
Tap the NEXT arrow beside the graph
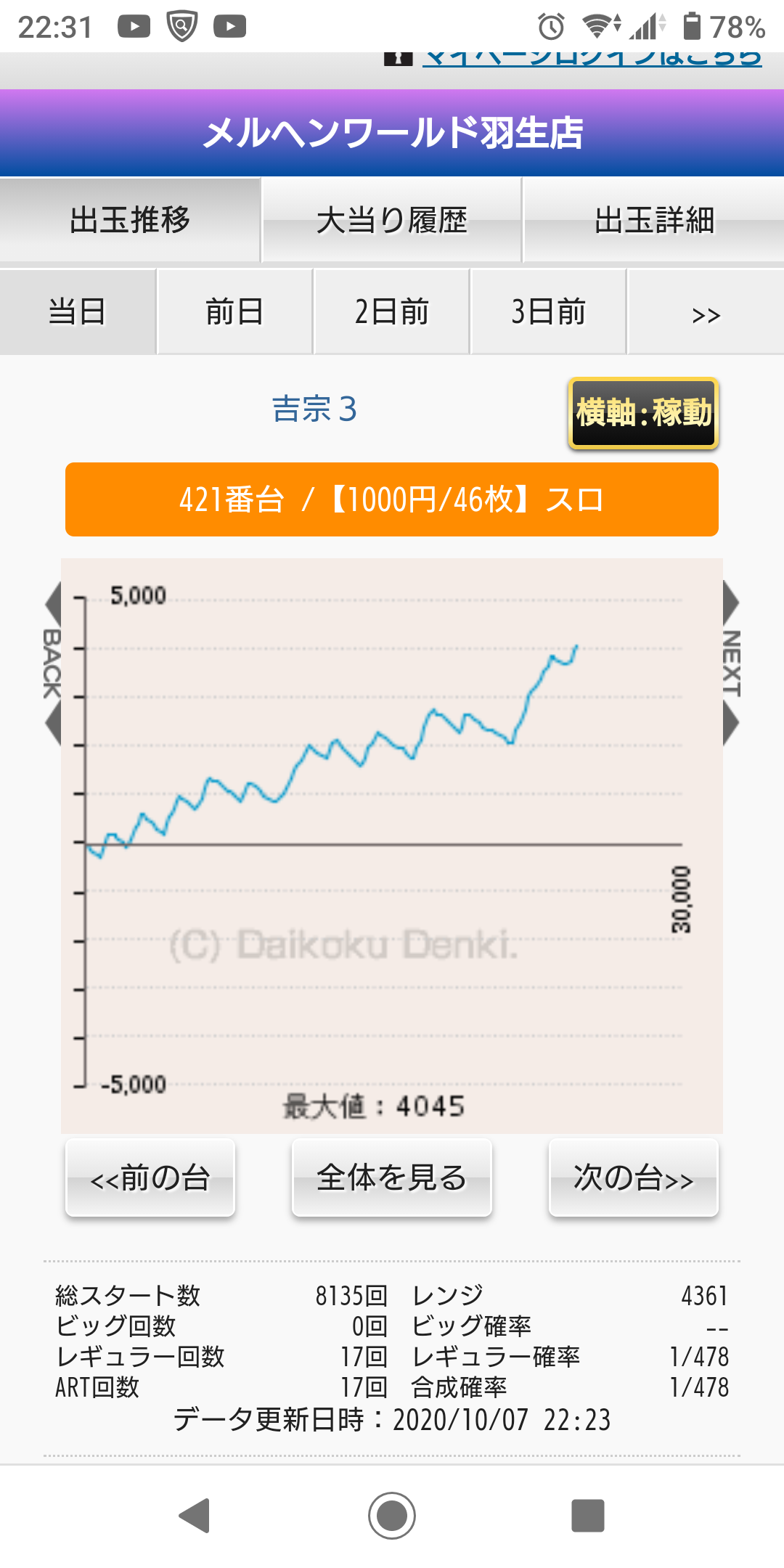pyautogui.click(x=731, y=663)
